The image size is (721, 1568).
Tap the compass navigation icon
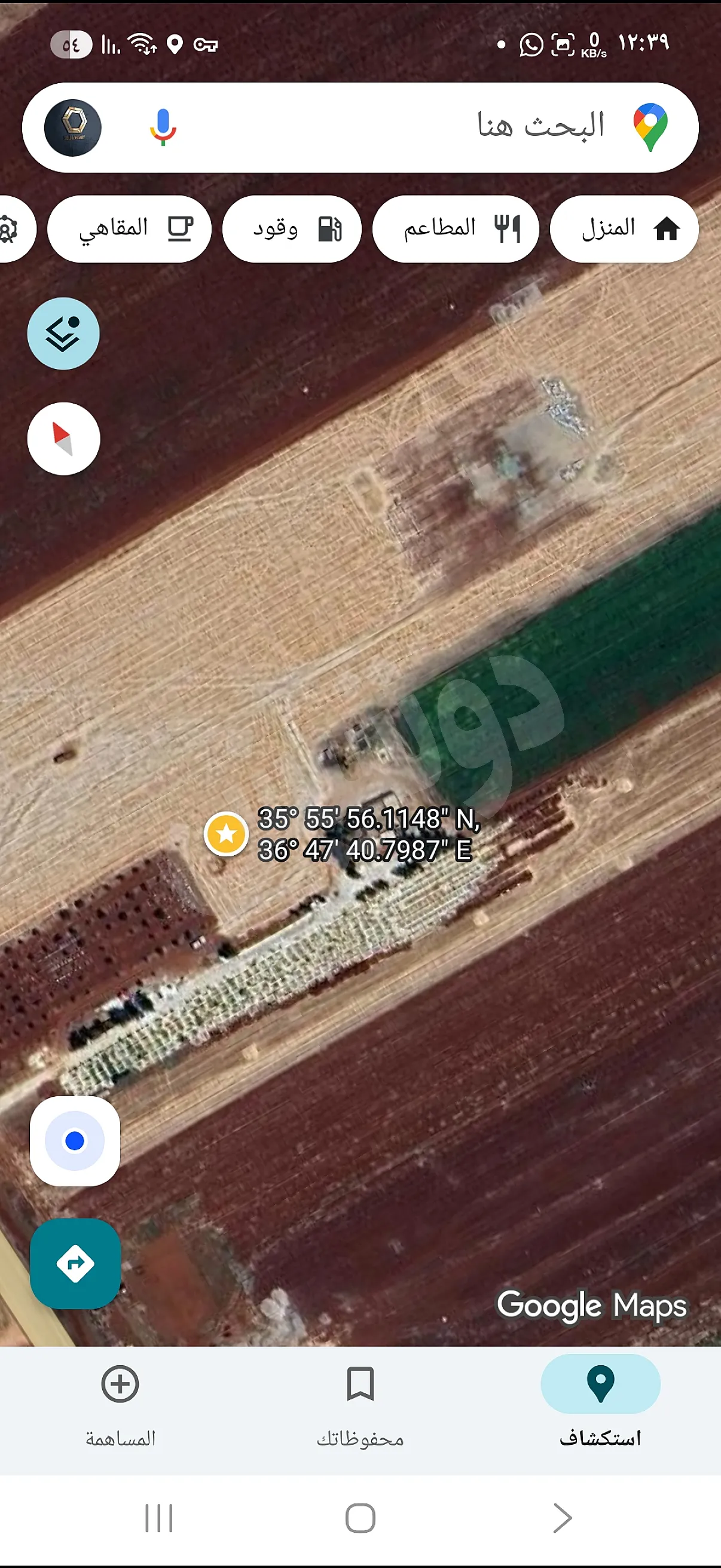click(63, 440)
